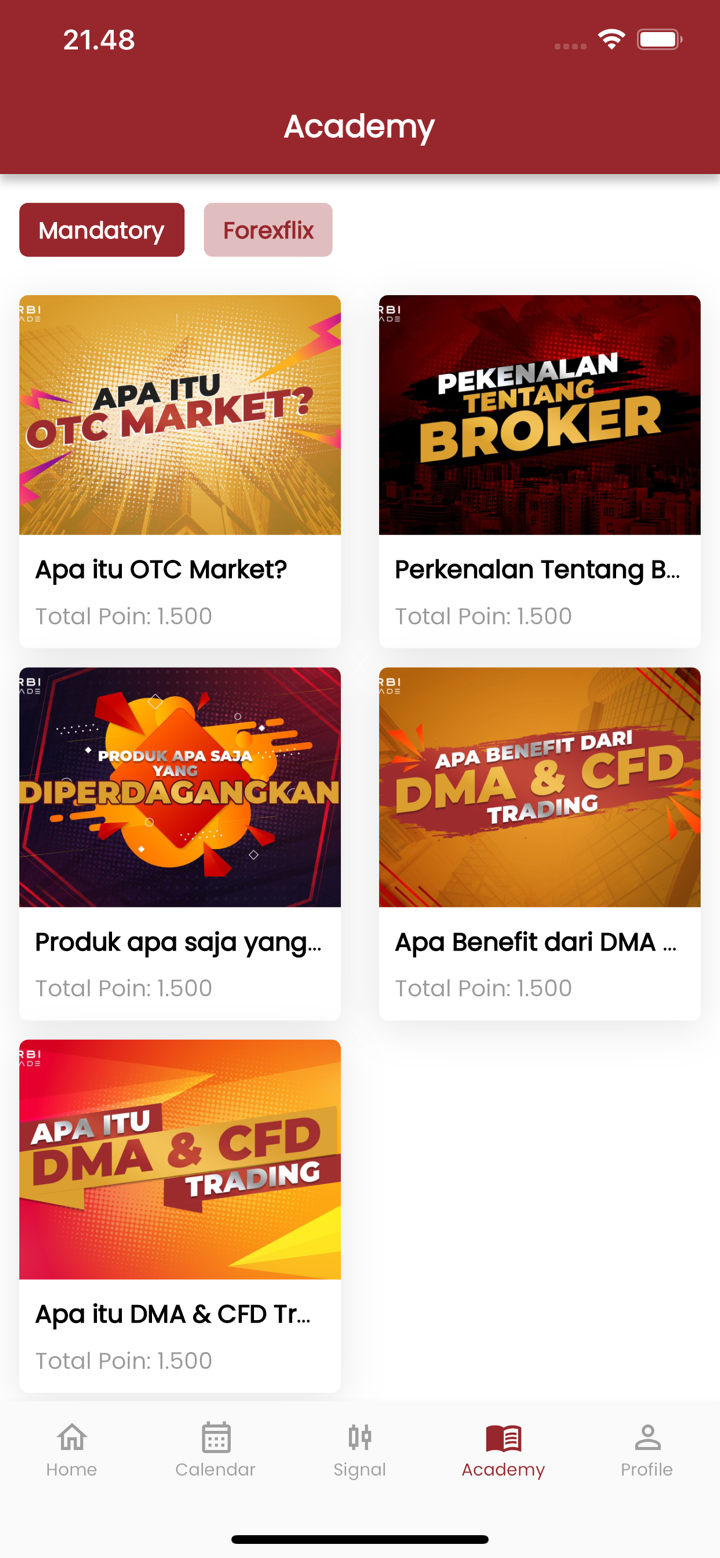Tap the Wi-Fi icon in status bar

click(612, 40)
